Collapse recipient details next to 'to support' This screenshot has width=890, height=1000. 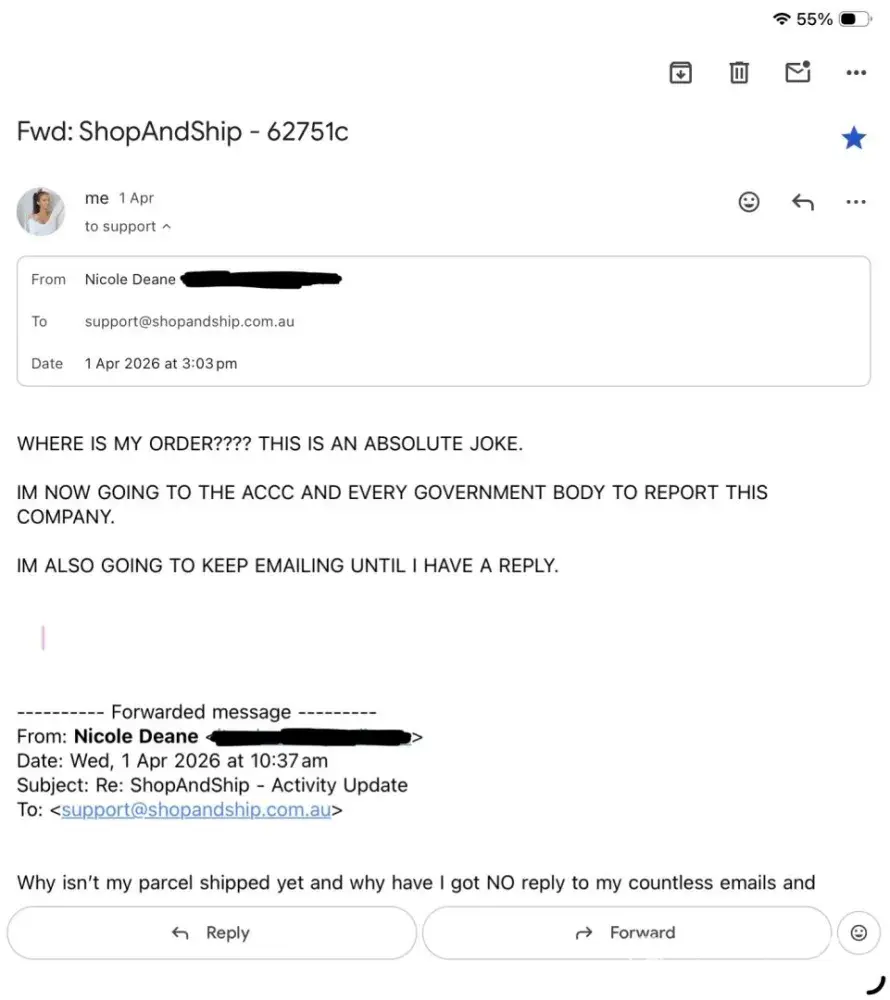[166, 227]
